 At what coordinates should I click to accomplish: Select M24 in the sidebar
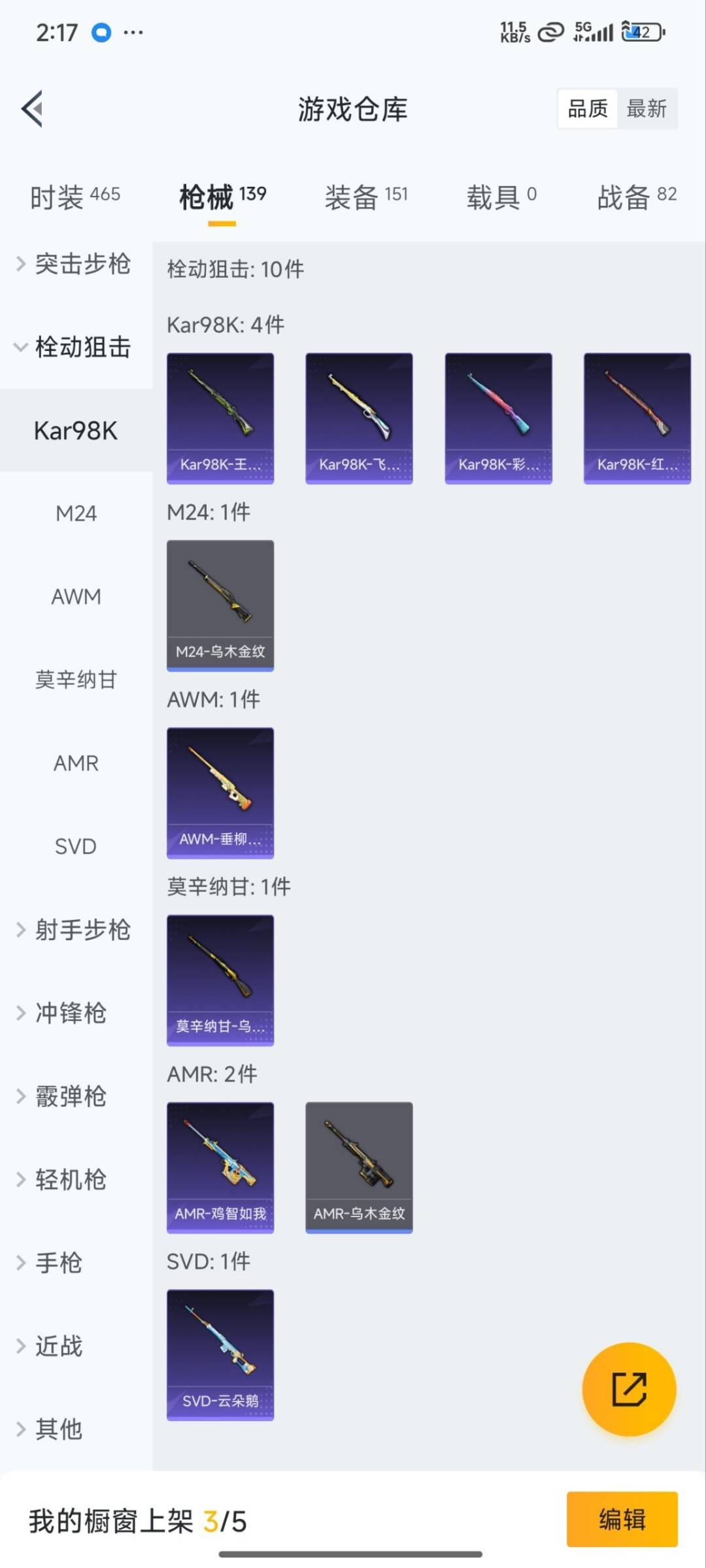[x=76, y=514]
